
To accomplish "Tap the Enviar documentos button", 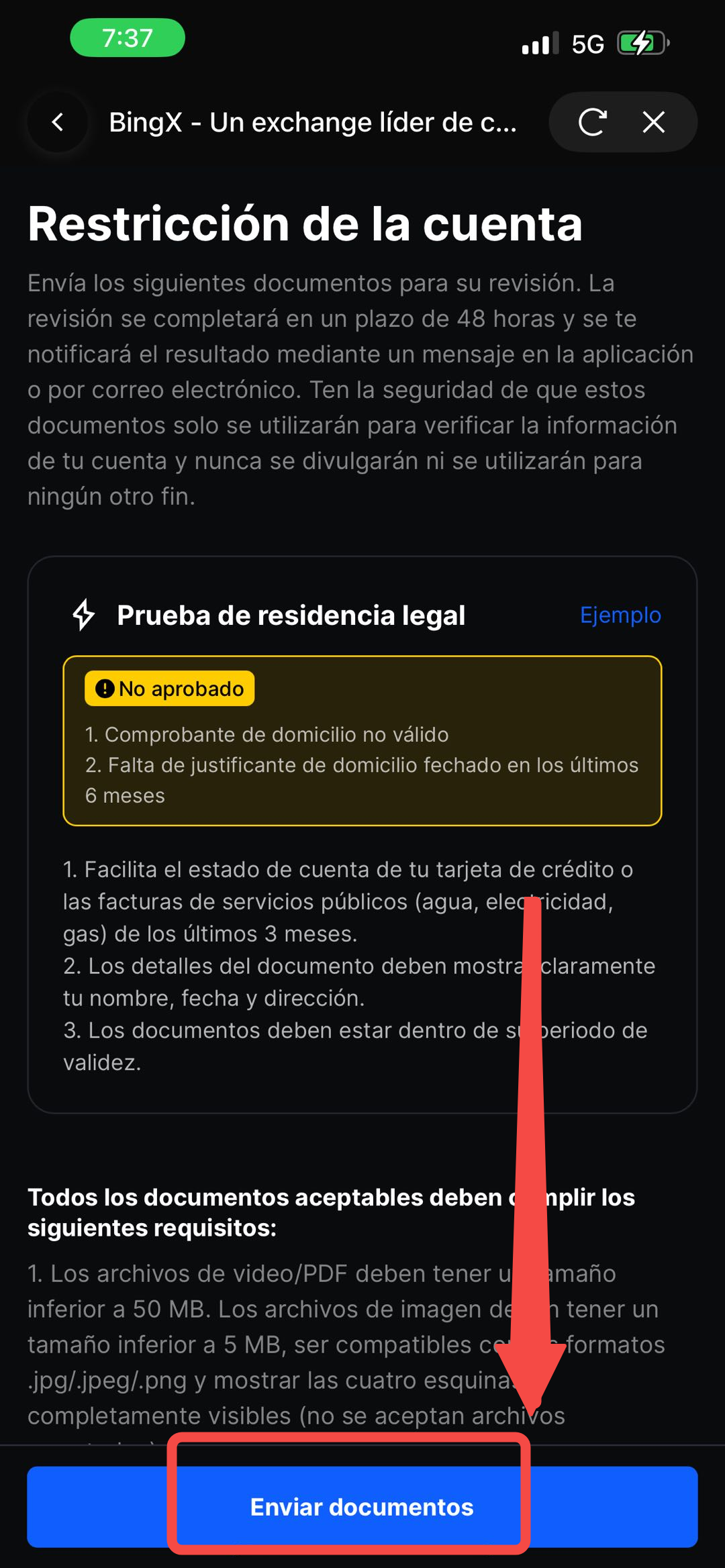I will 362,1507.
